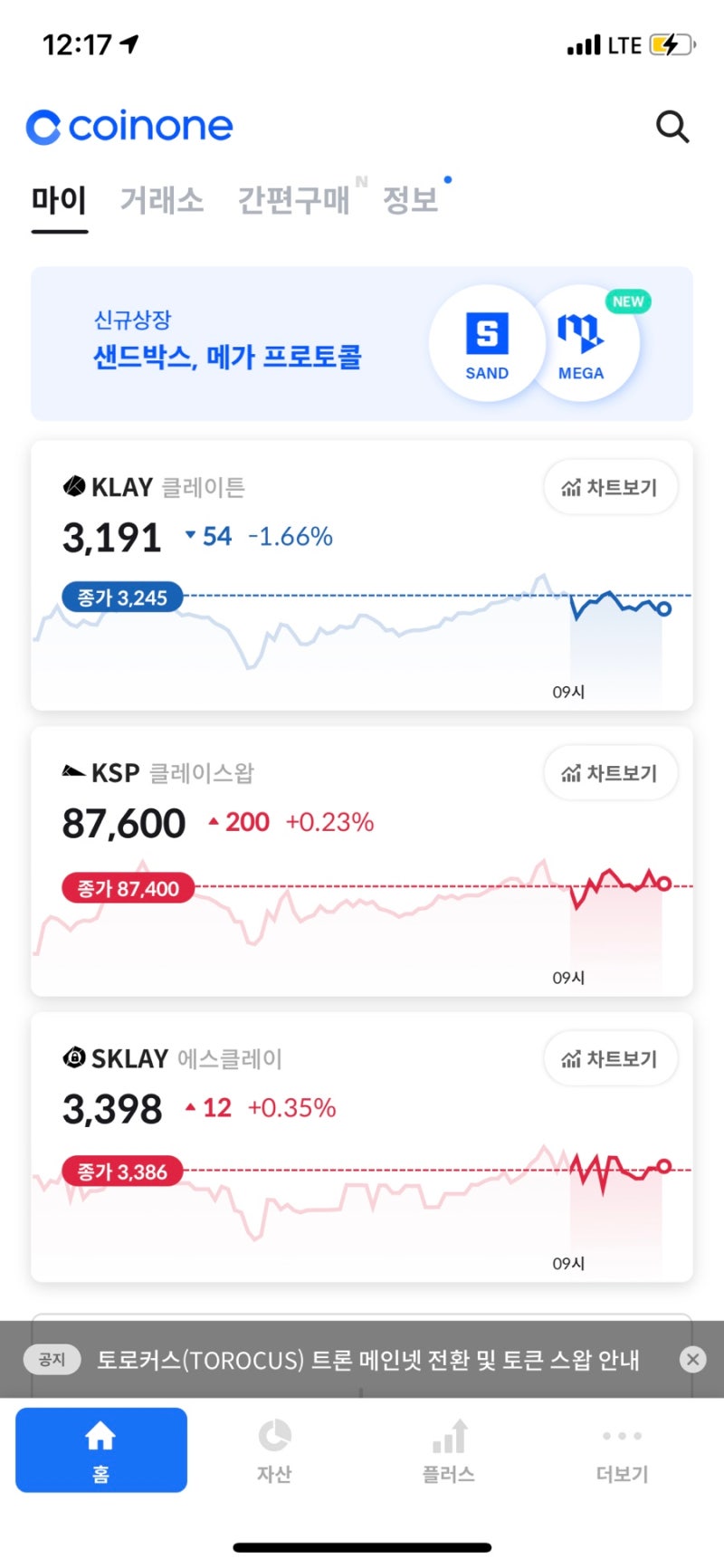Viewport: 724px width, 1568px height.
Task: Open the search icon at top right
Action: (x=673, y=127)
